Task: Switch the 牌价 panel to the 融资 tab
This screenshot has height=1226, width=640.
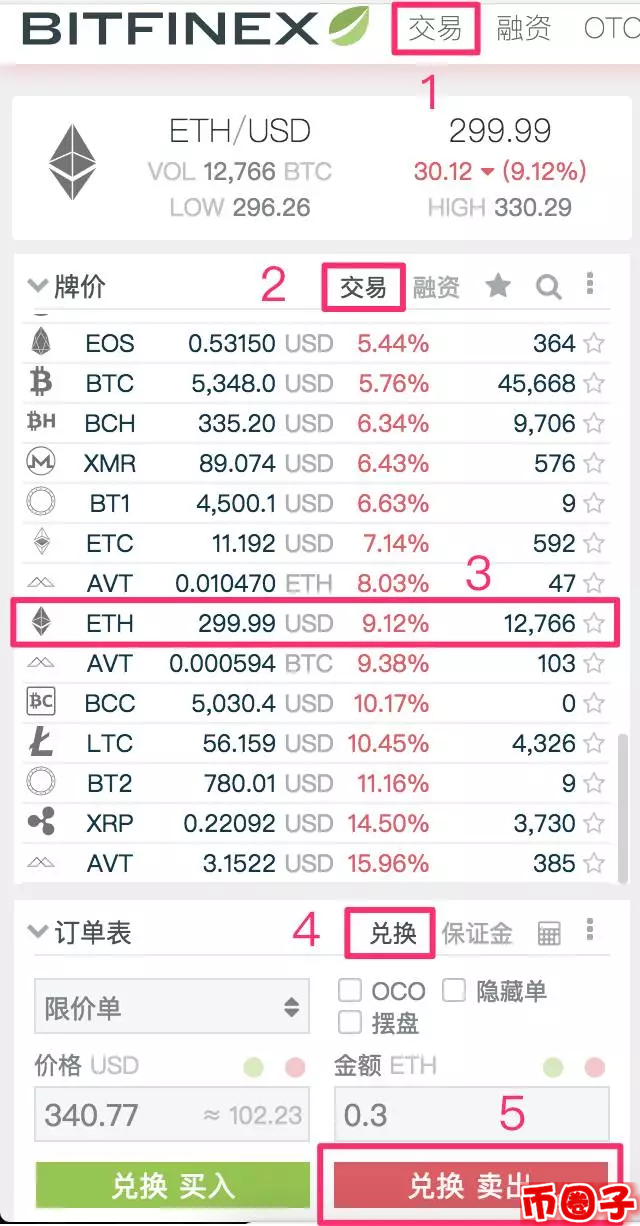Action: point(436,288)
